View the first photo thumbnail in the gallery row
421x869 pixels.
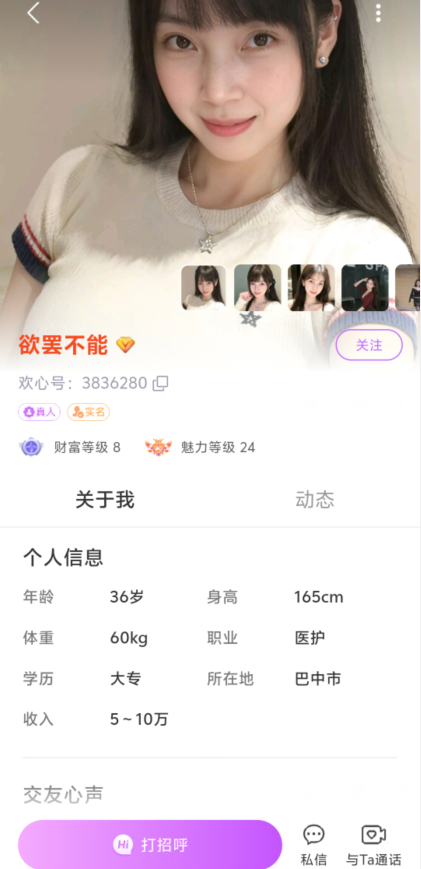203,287
